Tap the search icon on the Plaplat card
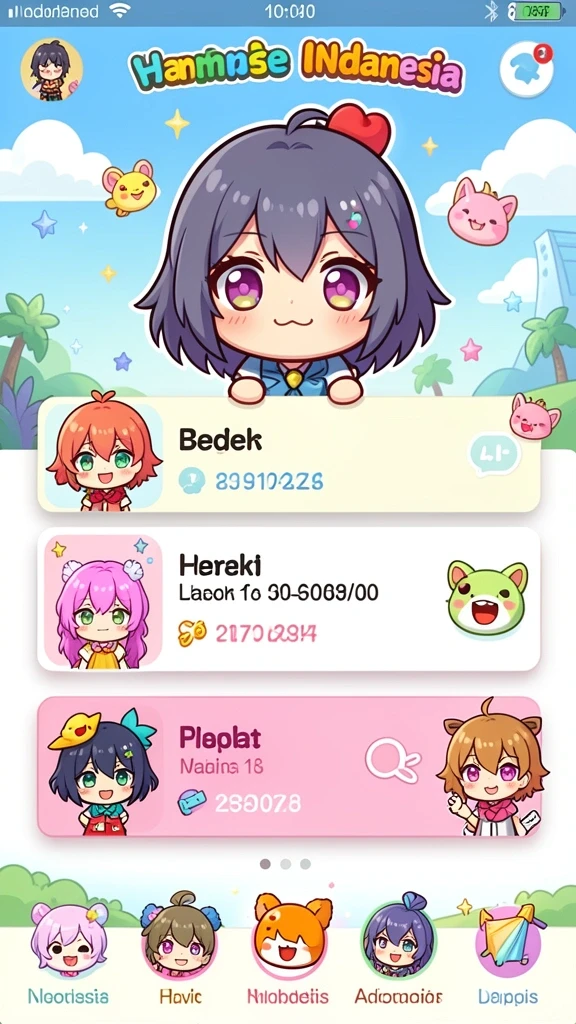Screen dimensions: 576x1024 (x=392, y=760)
